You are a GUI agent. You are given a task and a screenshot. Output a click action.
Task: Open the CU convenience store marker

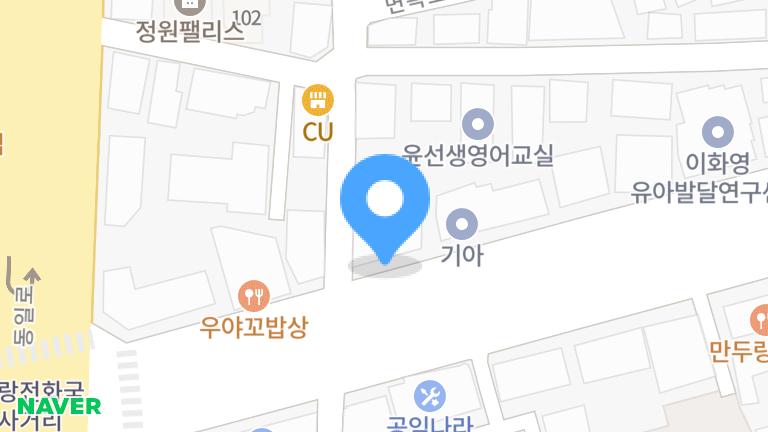319,100
